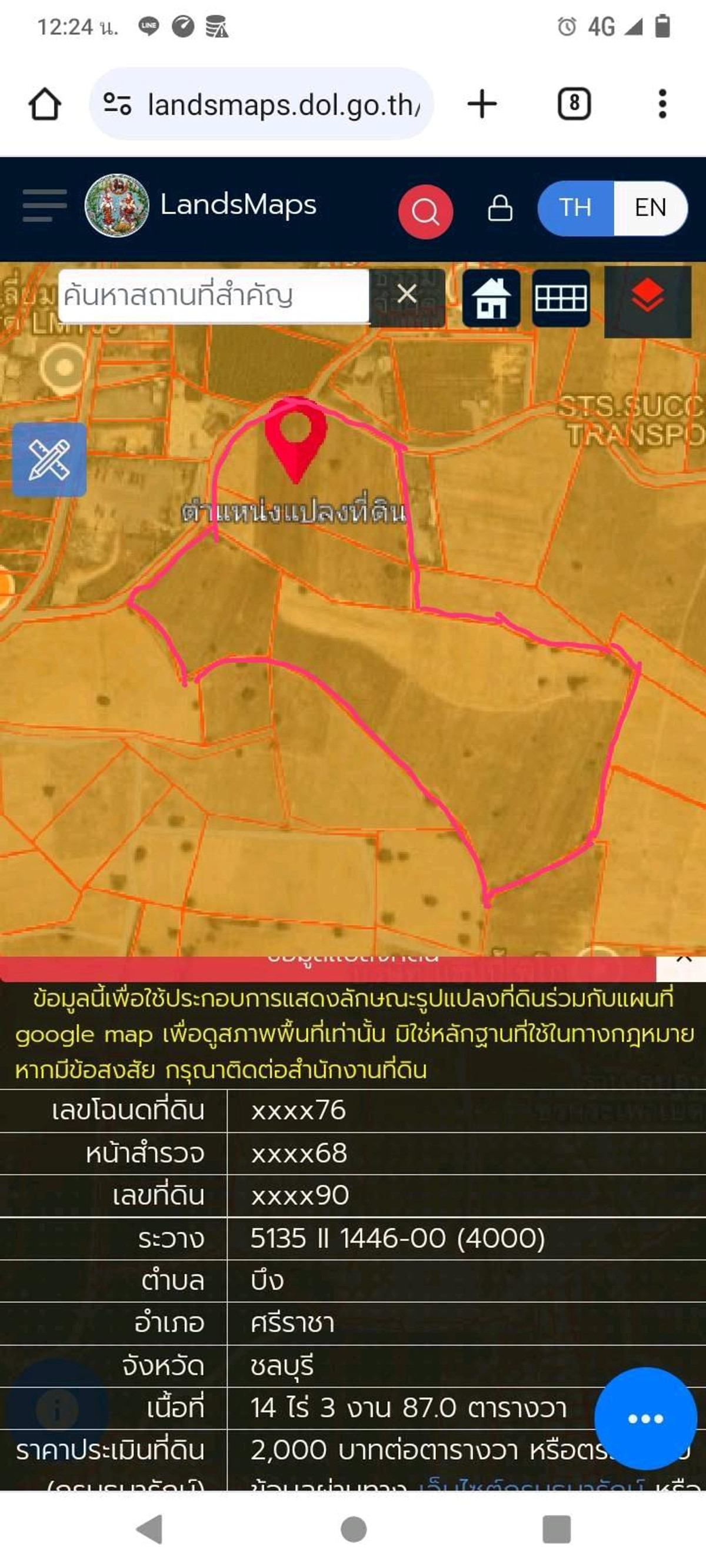Open the lock login icon

(499, 208)
